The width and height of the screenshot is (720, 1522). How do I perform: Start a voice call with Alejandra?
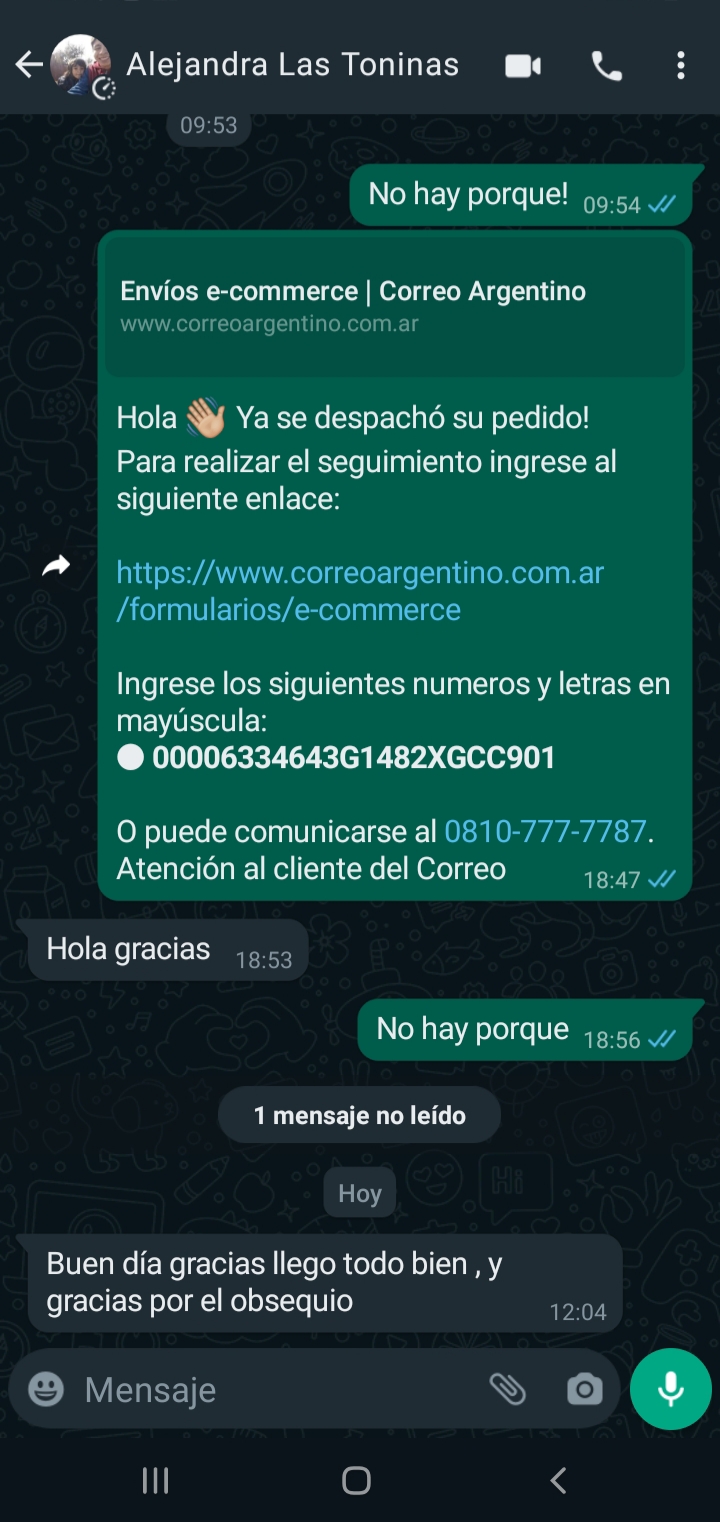coord(606,67)
